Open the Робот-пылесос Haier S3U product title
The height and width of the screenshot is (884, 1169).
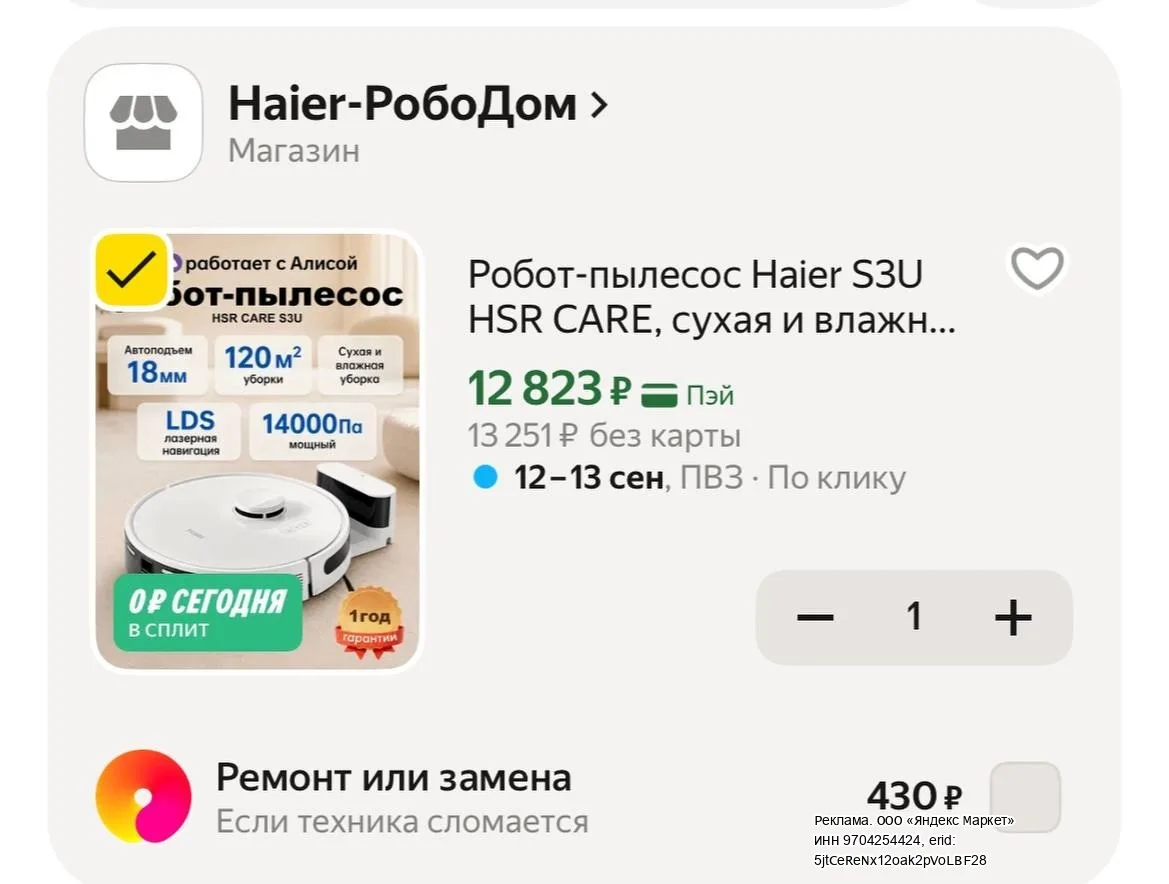(711, 297)
